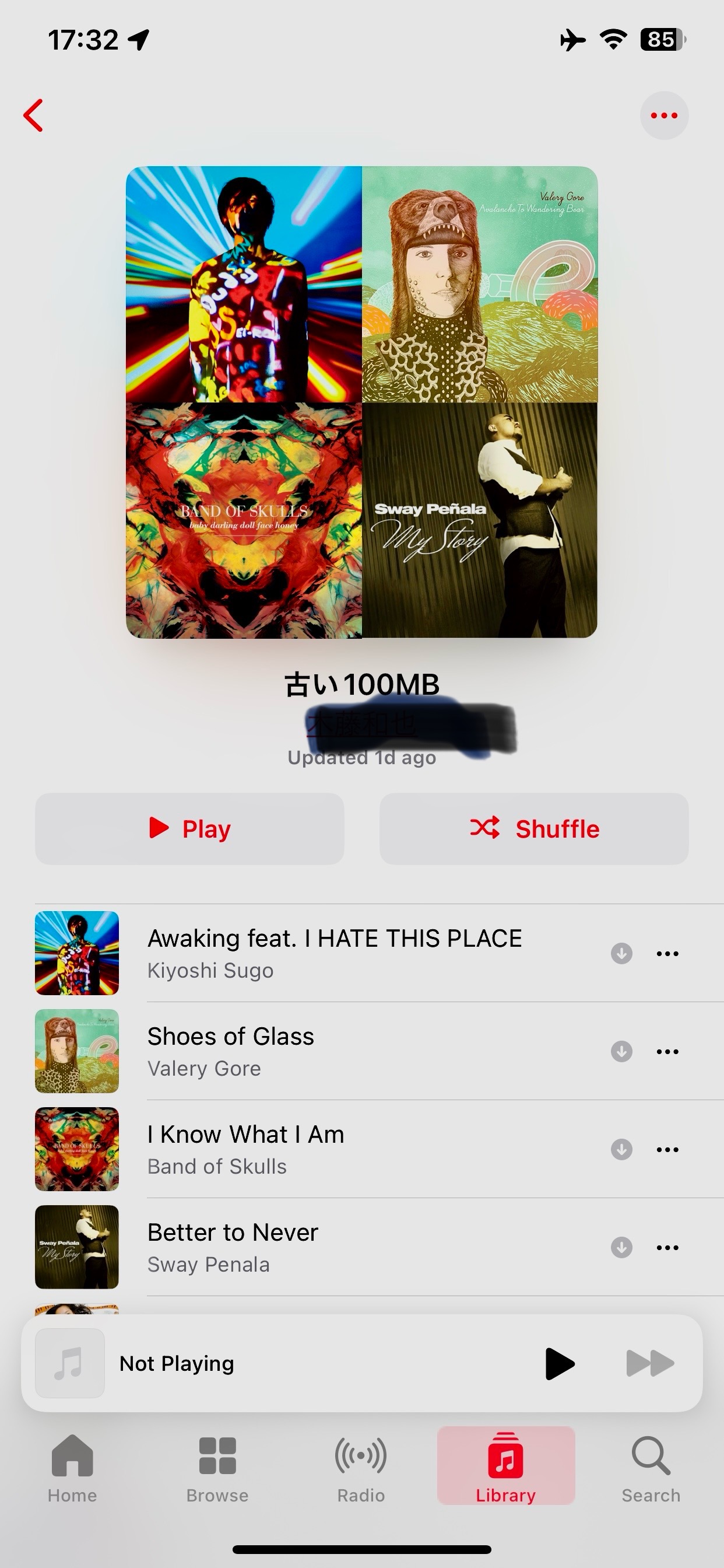Skip forward in the mini player

tap(650, 1363)
